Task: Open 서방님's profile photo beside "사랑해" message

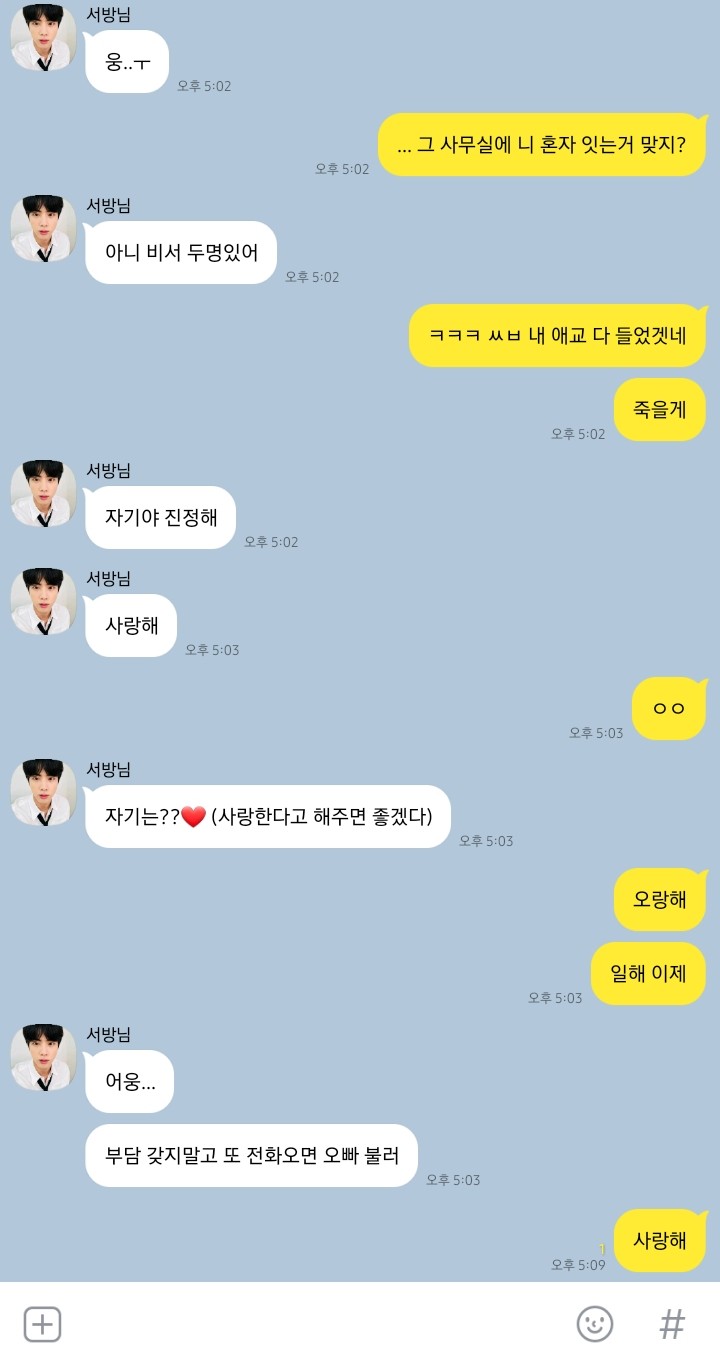Action: pos(43,602)
